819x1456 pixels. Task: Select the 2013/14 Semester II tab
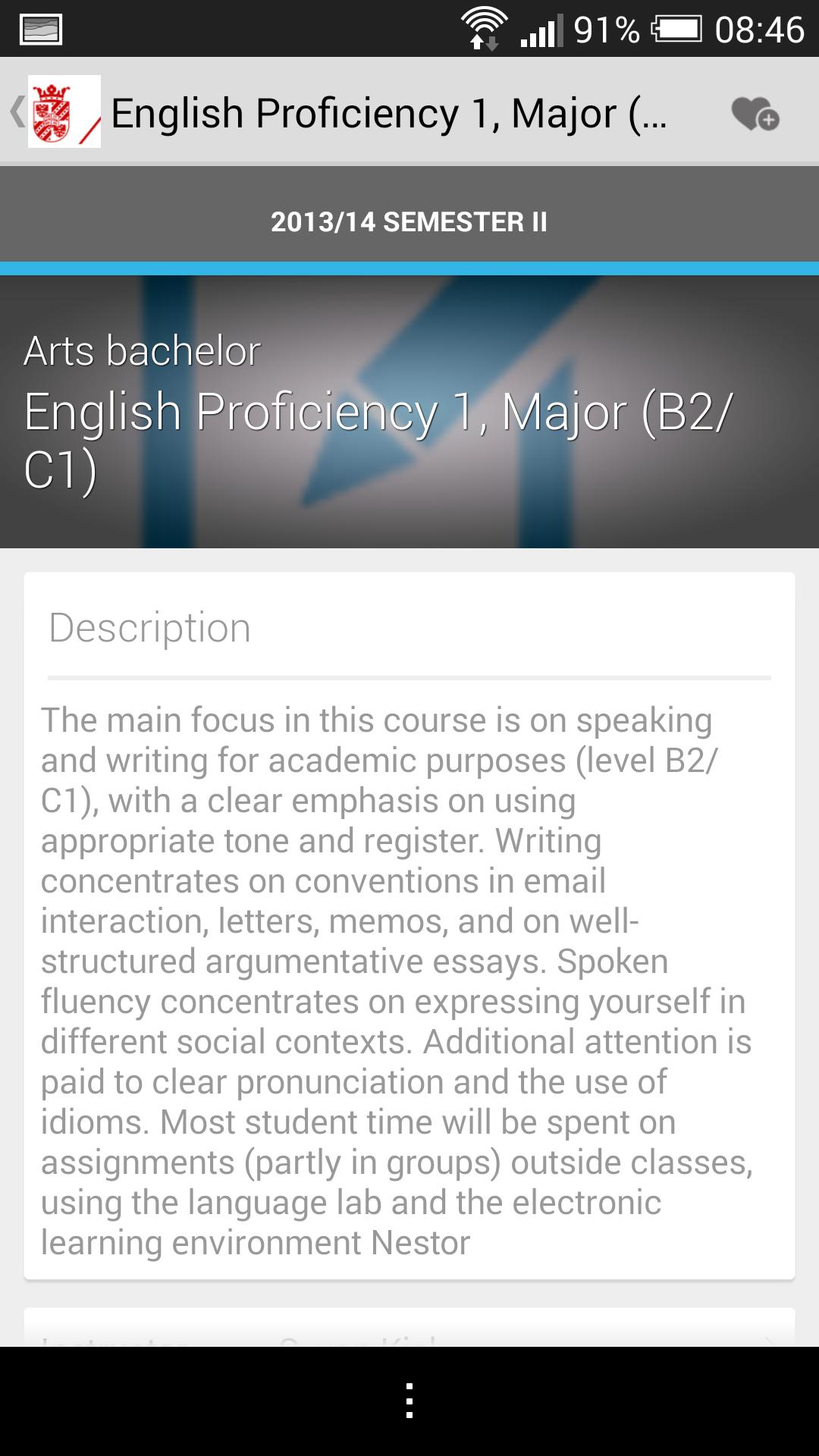click(409, 221)
